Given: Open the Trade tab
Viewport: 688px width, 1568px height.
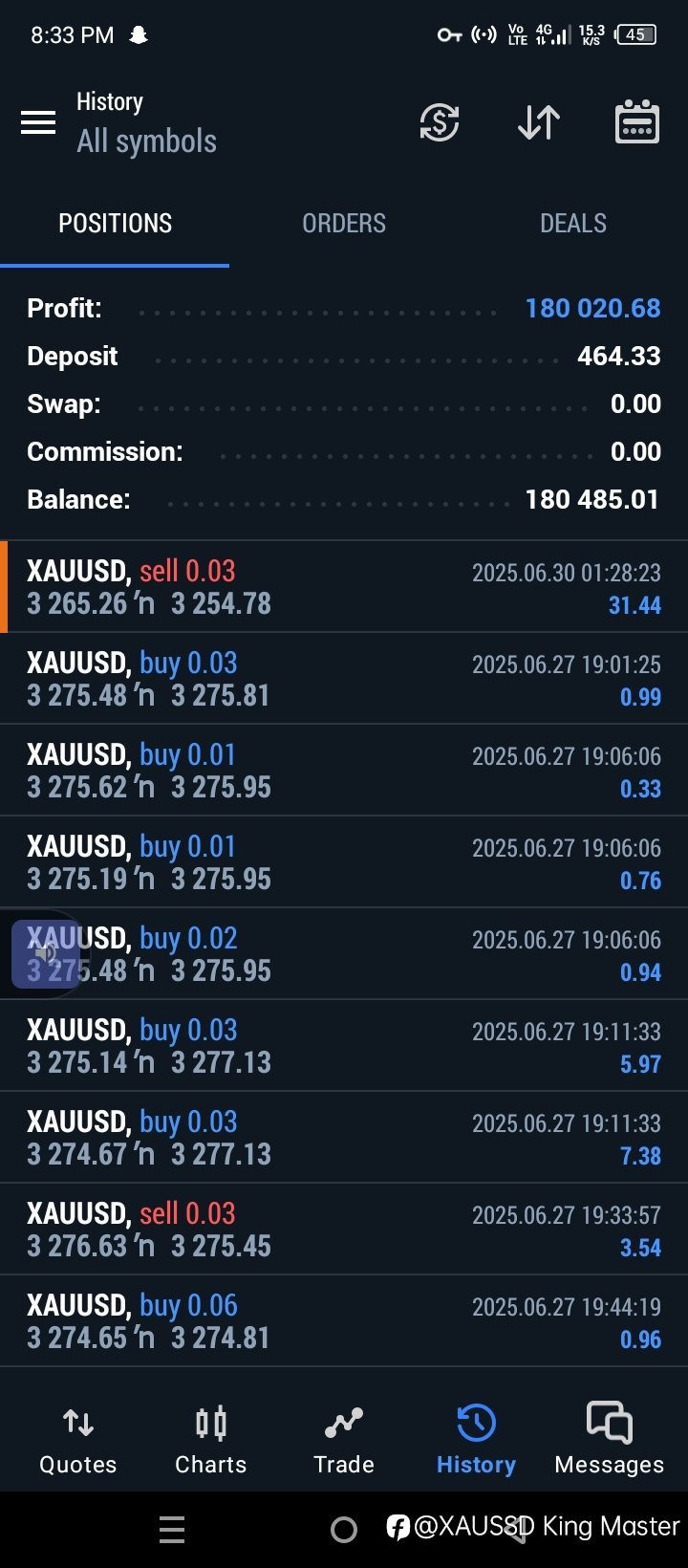Looking at the screenshot, I should tap(343, 1441).
